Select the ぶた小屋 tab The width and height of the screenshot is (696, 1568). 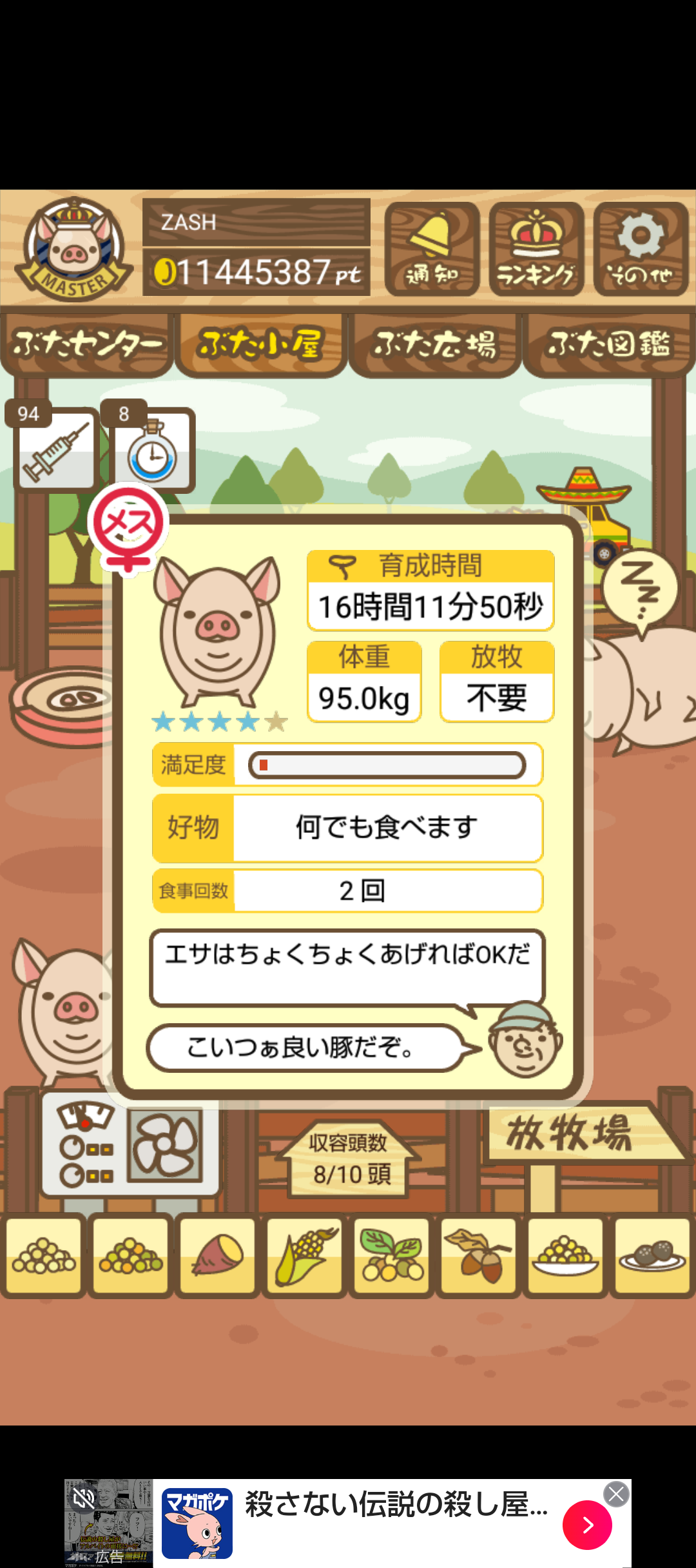point(260,344)
